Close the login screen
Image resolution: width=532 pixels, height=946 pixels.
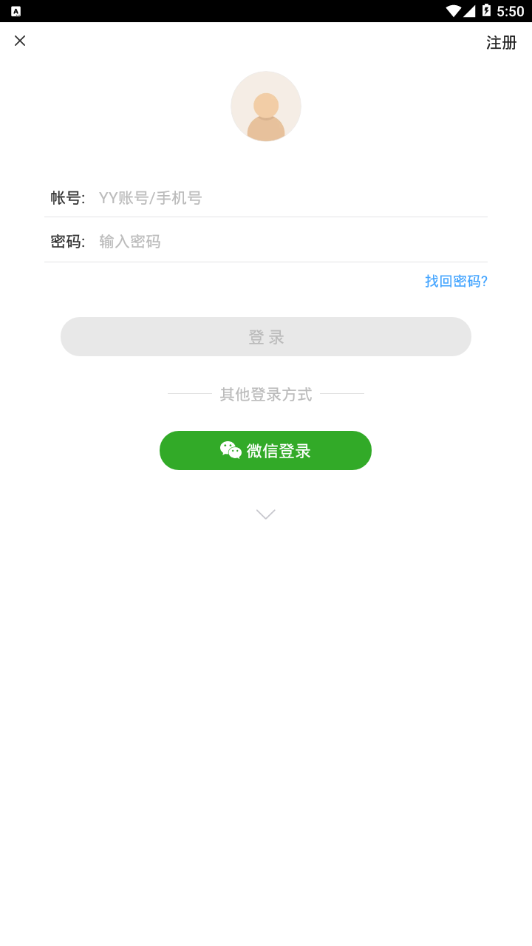click(x=20, y=40)
